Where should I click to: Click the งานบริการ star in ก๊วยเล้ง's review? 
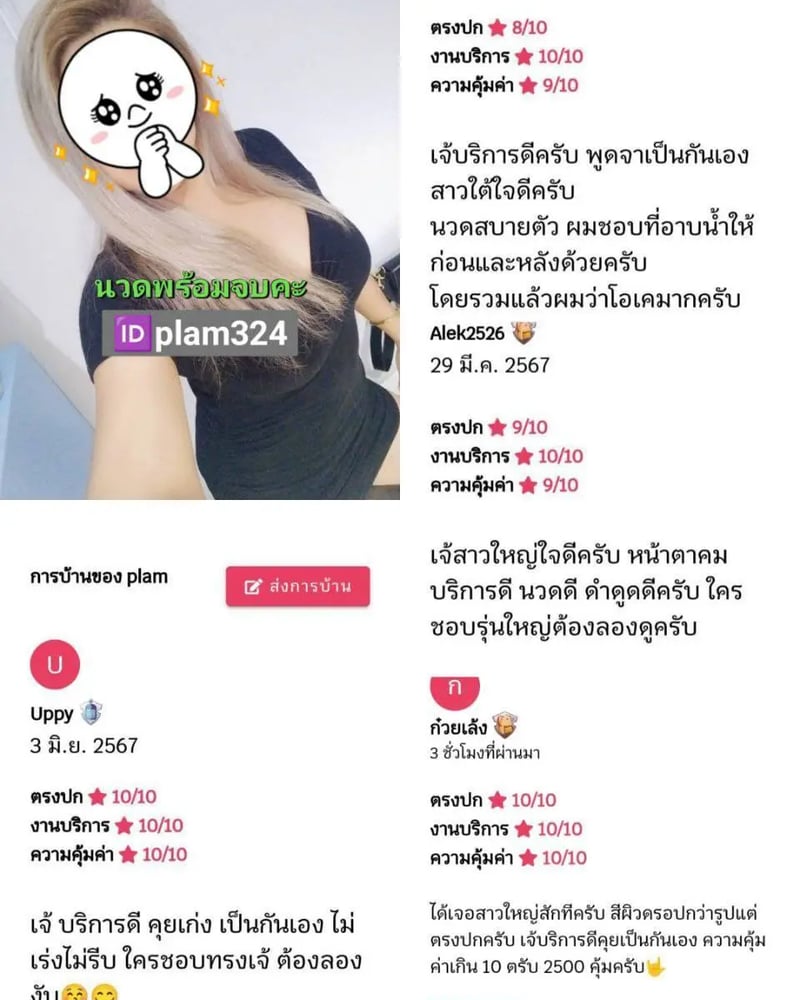524,830
